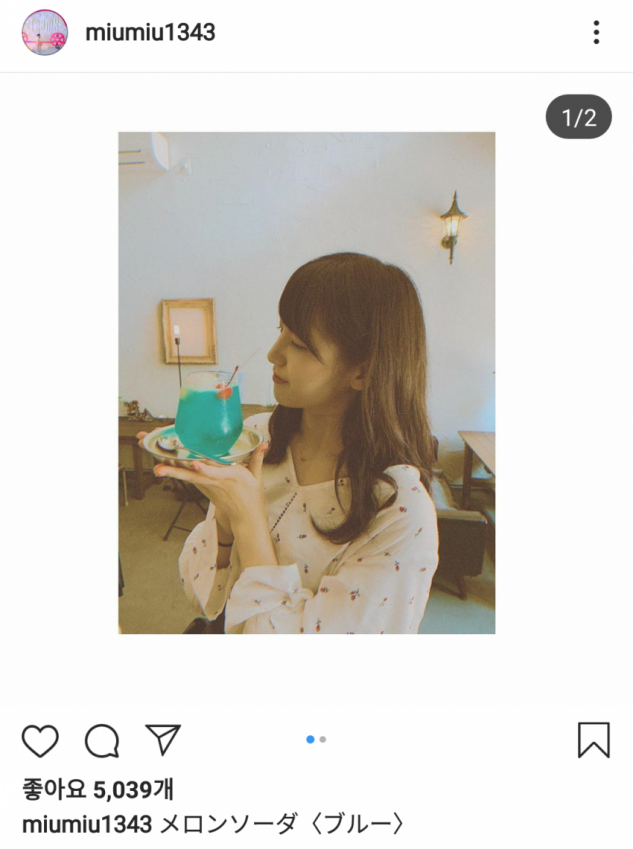The image size is (633, 849).
Task: Share the post via paper plane icon
Action: 162,740
